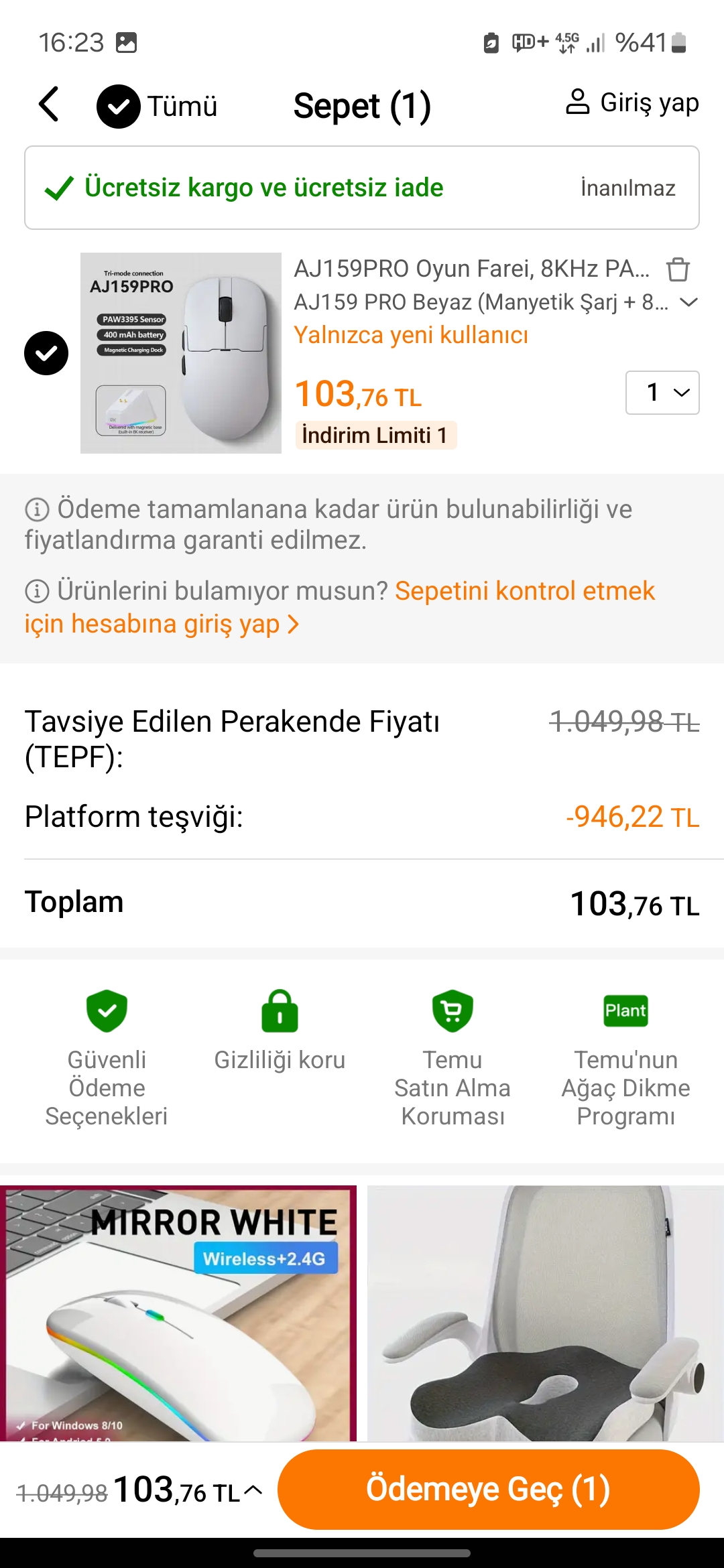Open Temu Satın Alma Koruması info
This screenshot has height=1568, width=724.
pos(452,1059)
